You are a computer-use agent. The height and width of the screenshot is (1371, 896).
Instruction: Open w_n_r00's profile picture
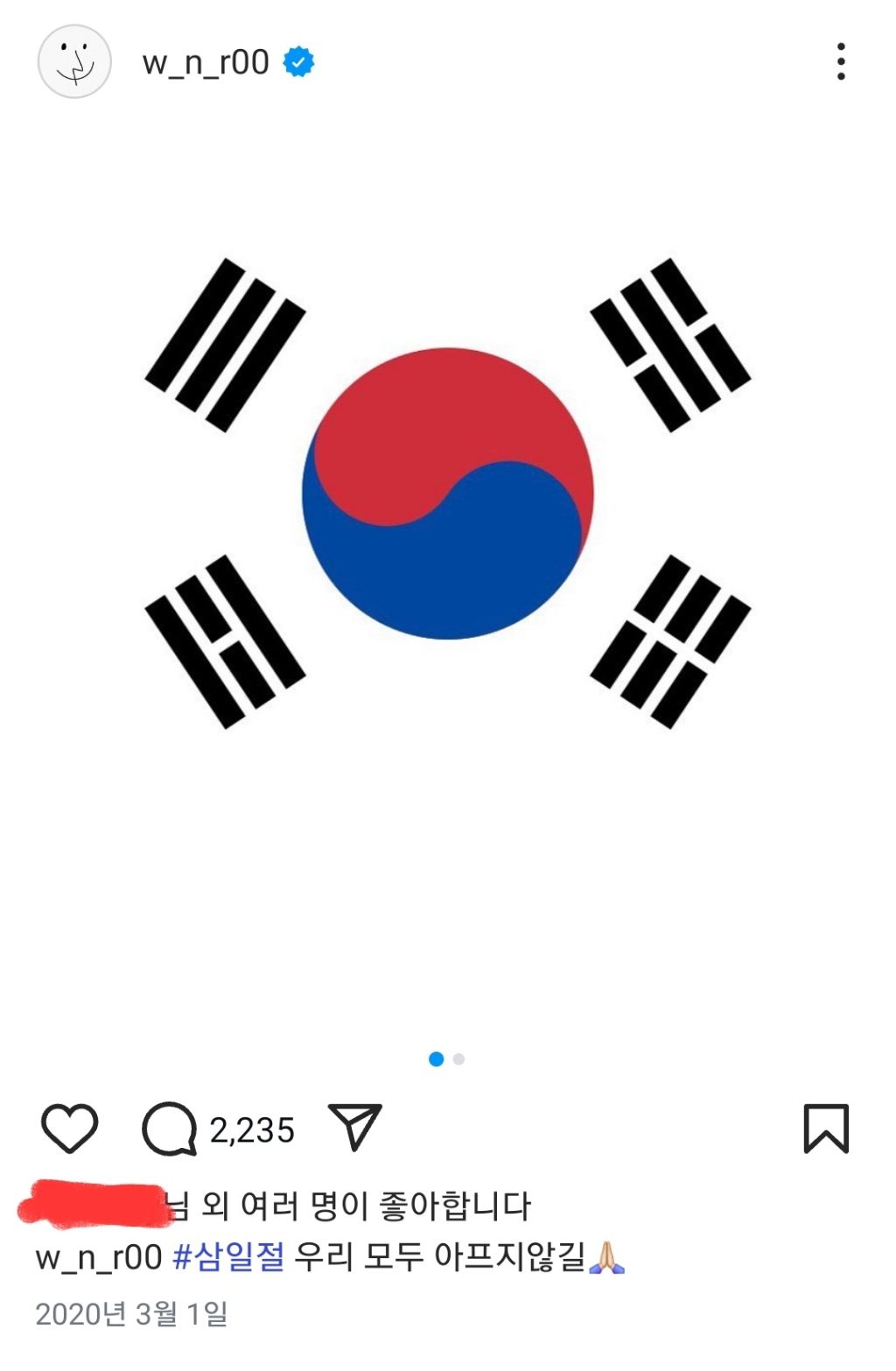click(74, 62)
